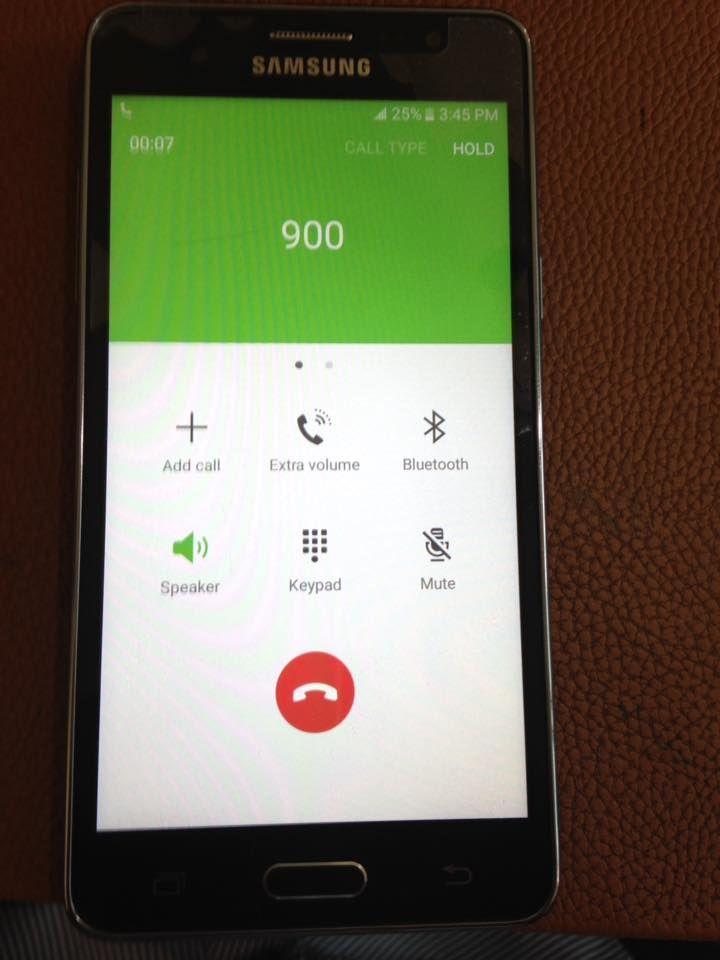Tap the back navigation key

point(456,877)
